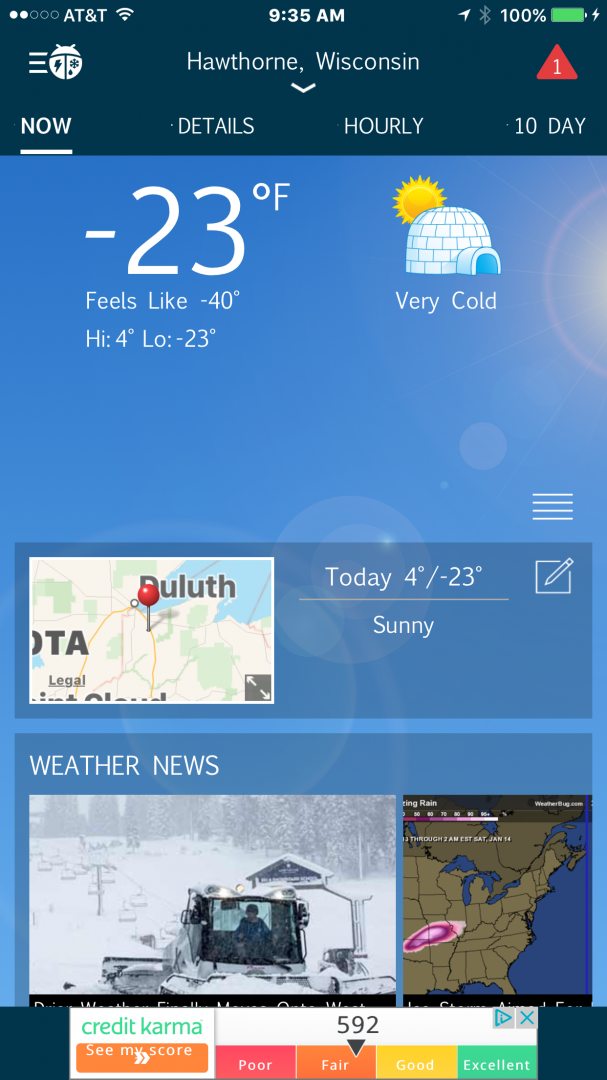Open the Legal link on map
This screenshot has height=1080, width=607.
pyautogui.click(x=67, y=680)
